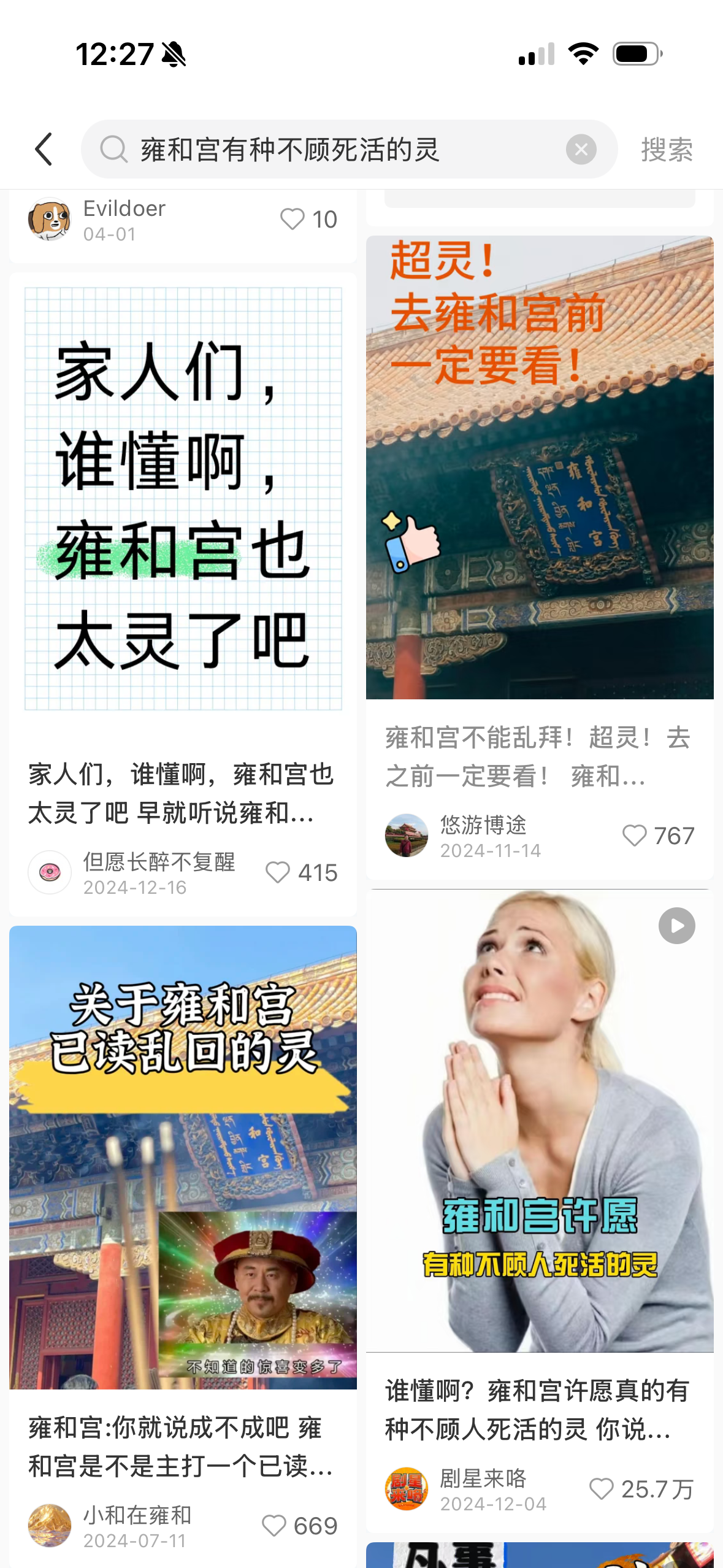
Task: Clear the search query text
Action: pos(581,149)
